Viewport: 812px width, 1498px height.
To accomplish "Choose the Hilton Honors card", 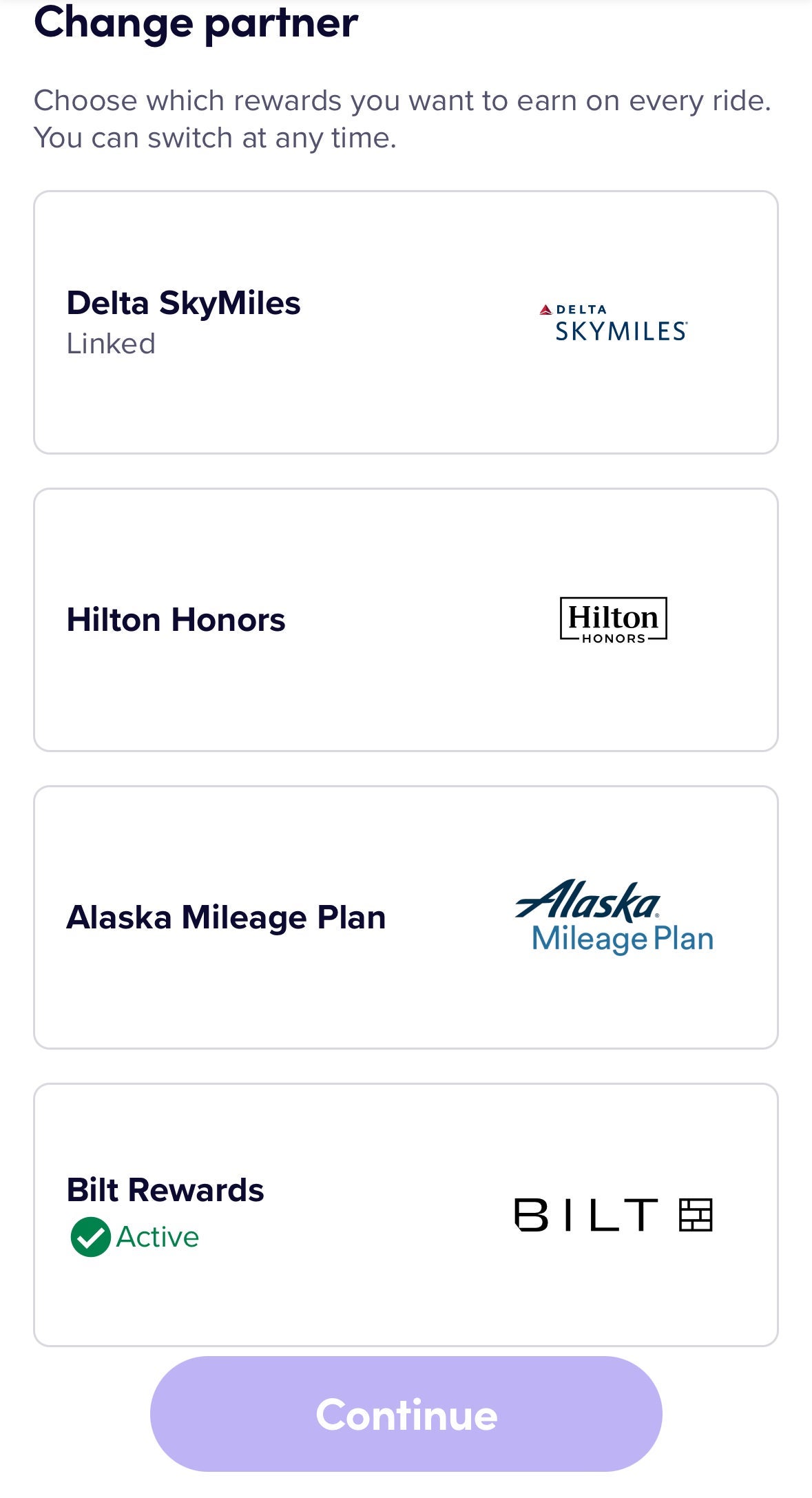I will pos(406,620).
